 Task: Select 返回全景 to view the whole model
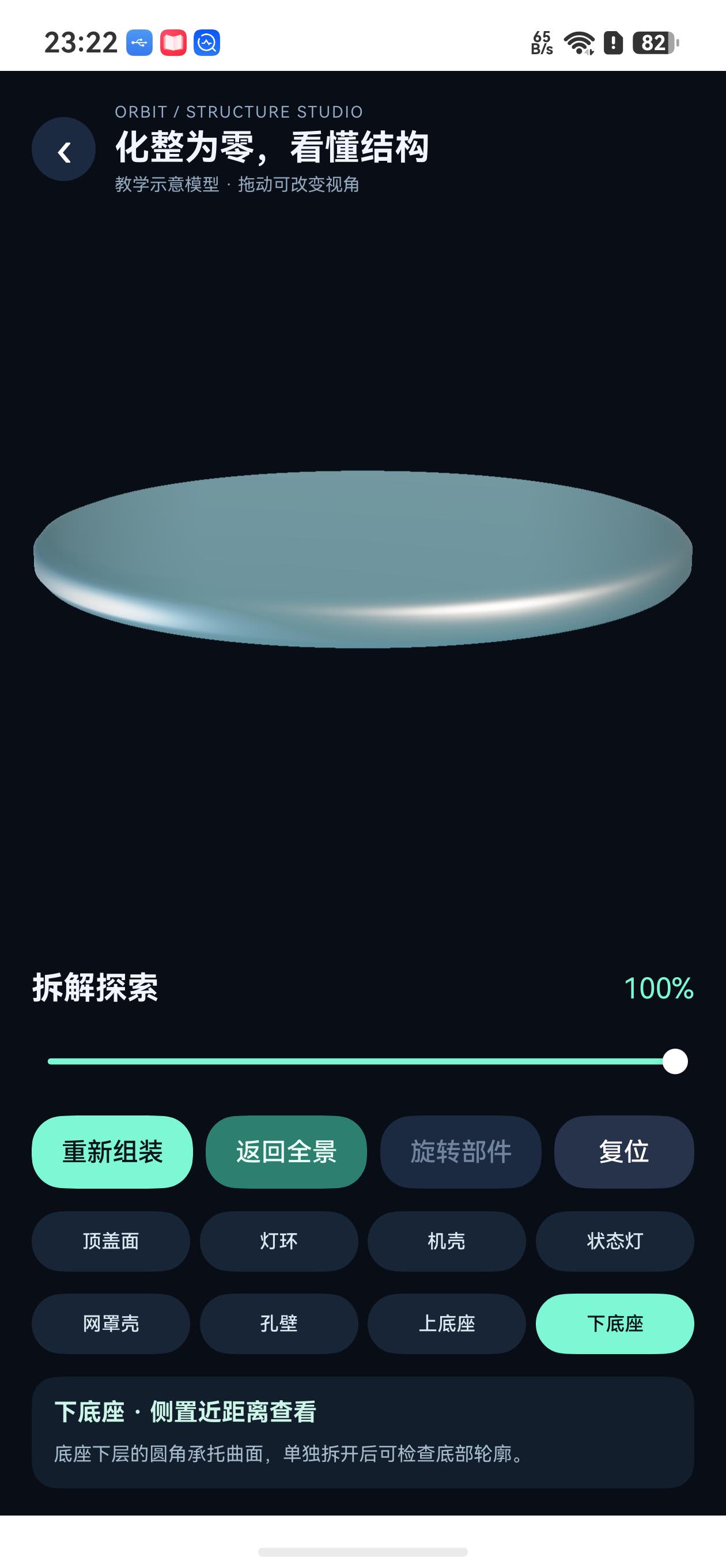286,1152
